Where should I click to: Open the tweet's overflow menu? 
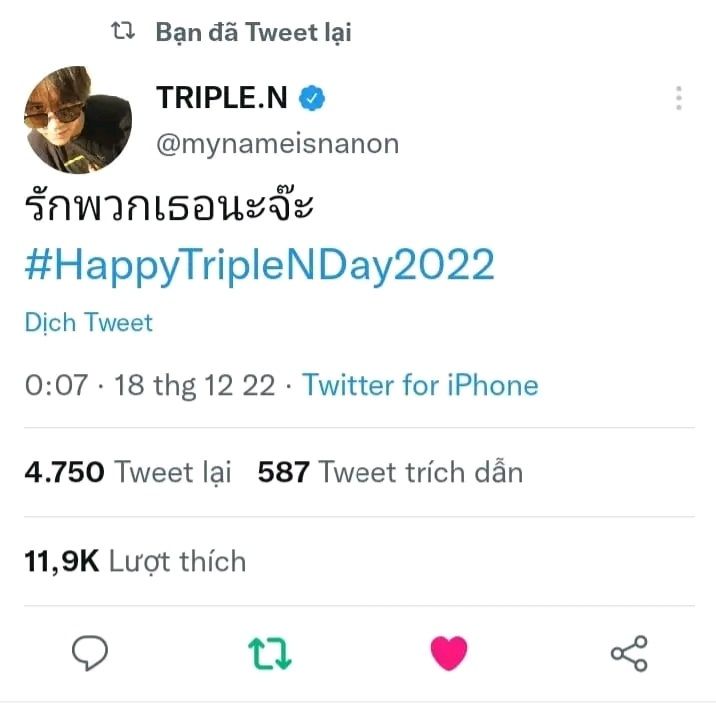(678, 98)
